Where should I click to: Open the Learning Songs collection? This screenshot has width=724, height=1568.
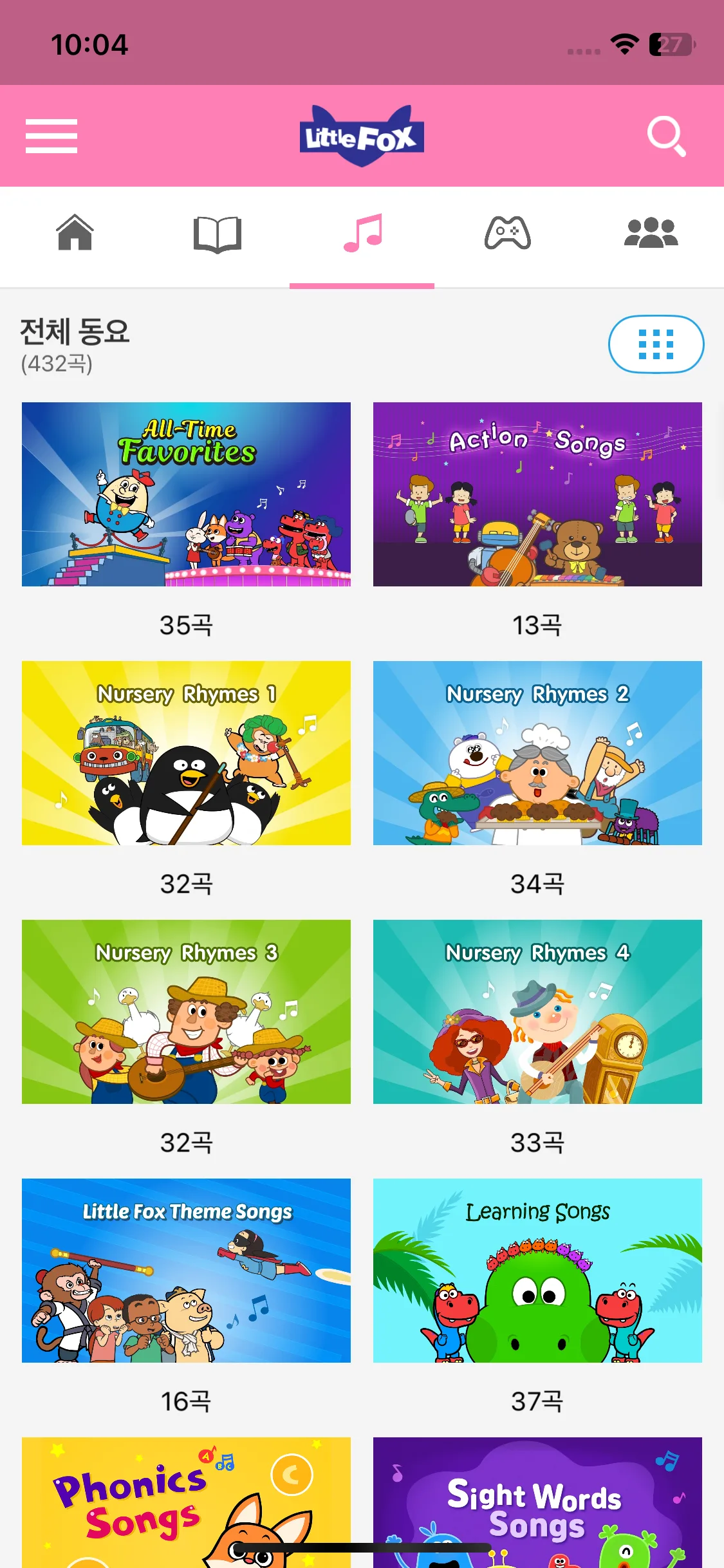(537, 1271)
